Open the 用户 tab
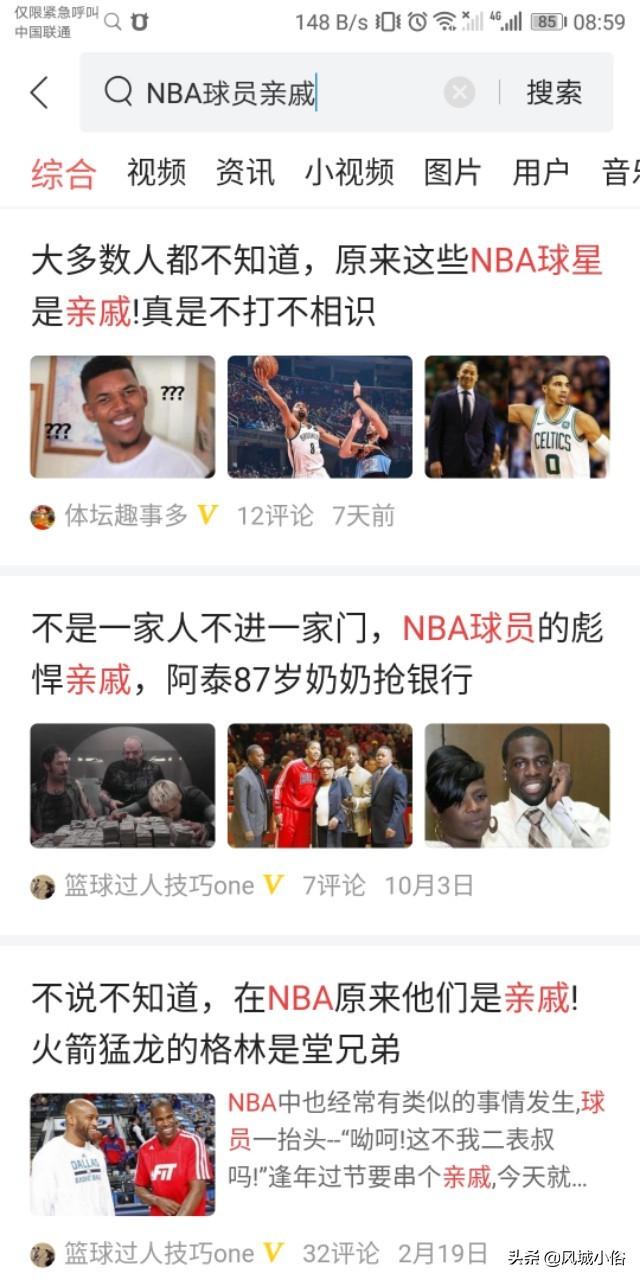This screenshot has width=640, height=1280. click(541, 172)
